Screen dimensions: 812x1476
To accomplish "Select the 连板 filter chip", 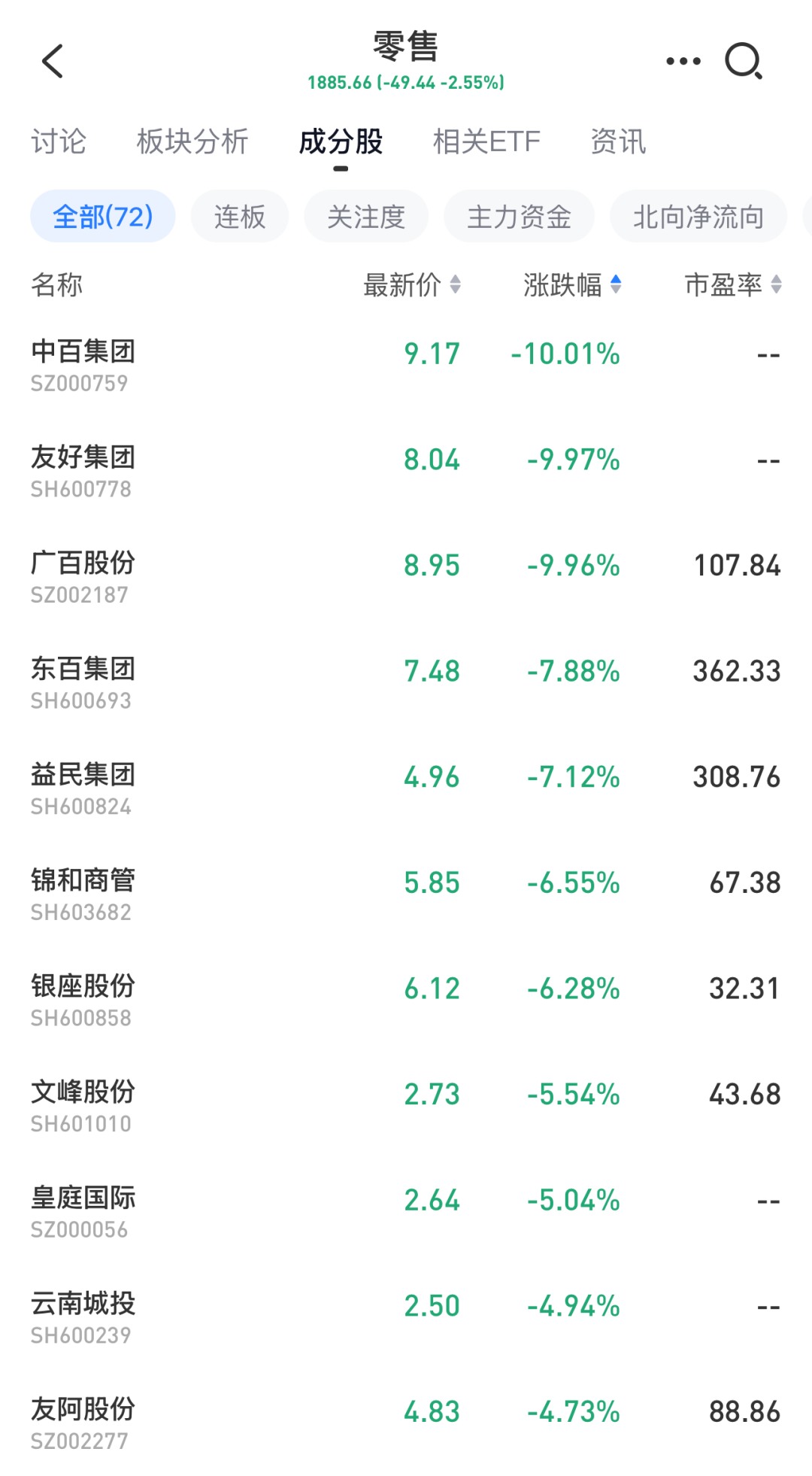I will coord(240,217).
